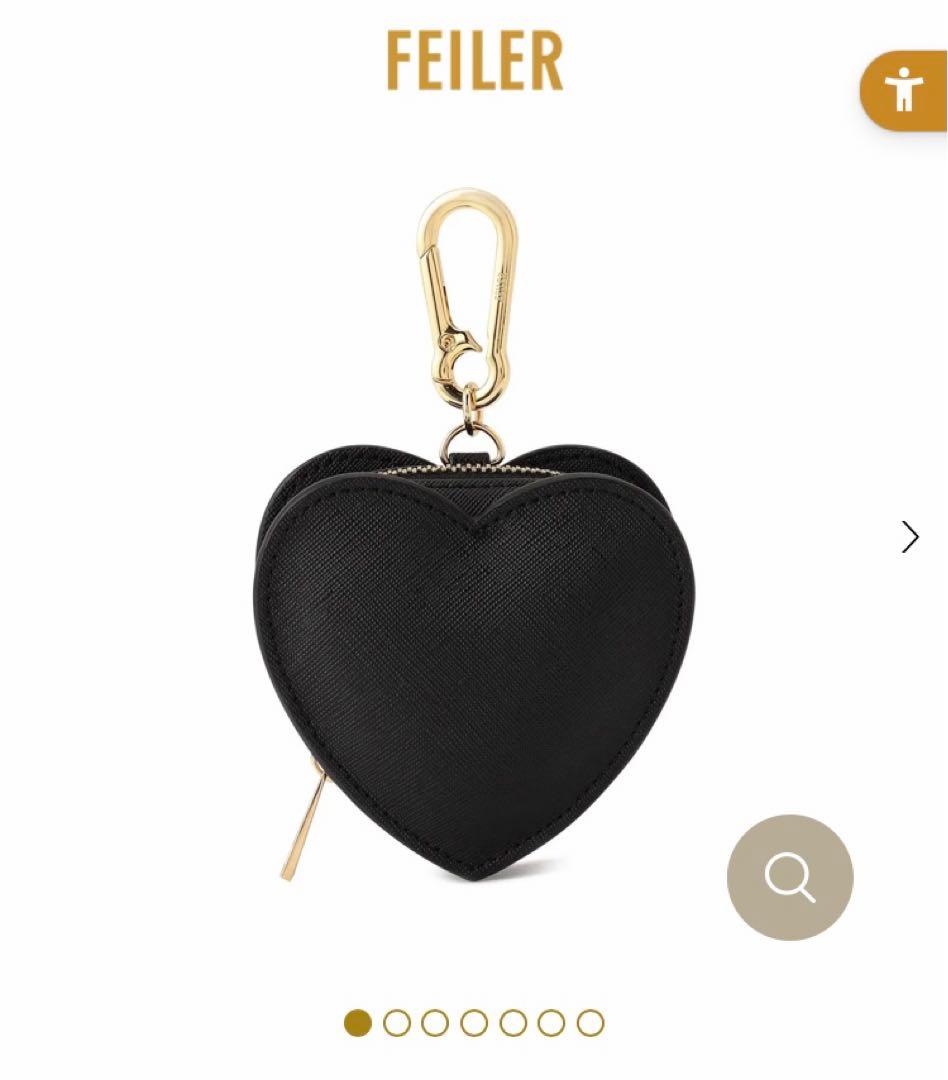The width and height of the screenshot is (948, 1080).
Task: Zoom in with the magnifier button
Action: pyautogui.click(x=790, y=877)
